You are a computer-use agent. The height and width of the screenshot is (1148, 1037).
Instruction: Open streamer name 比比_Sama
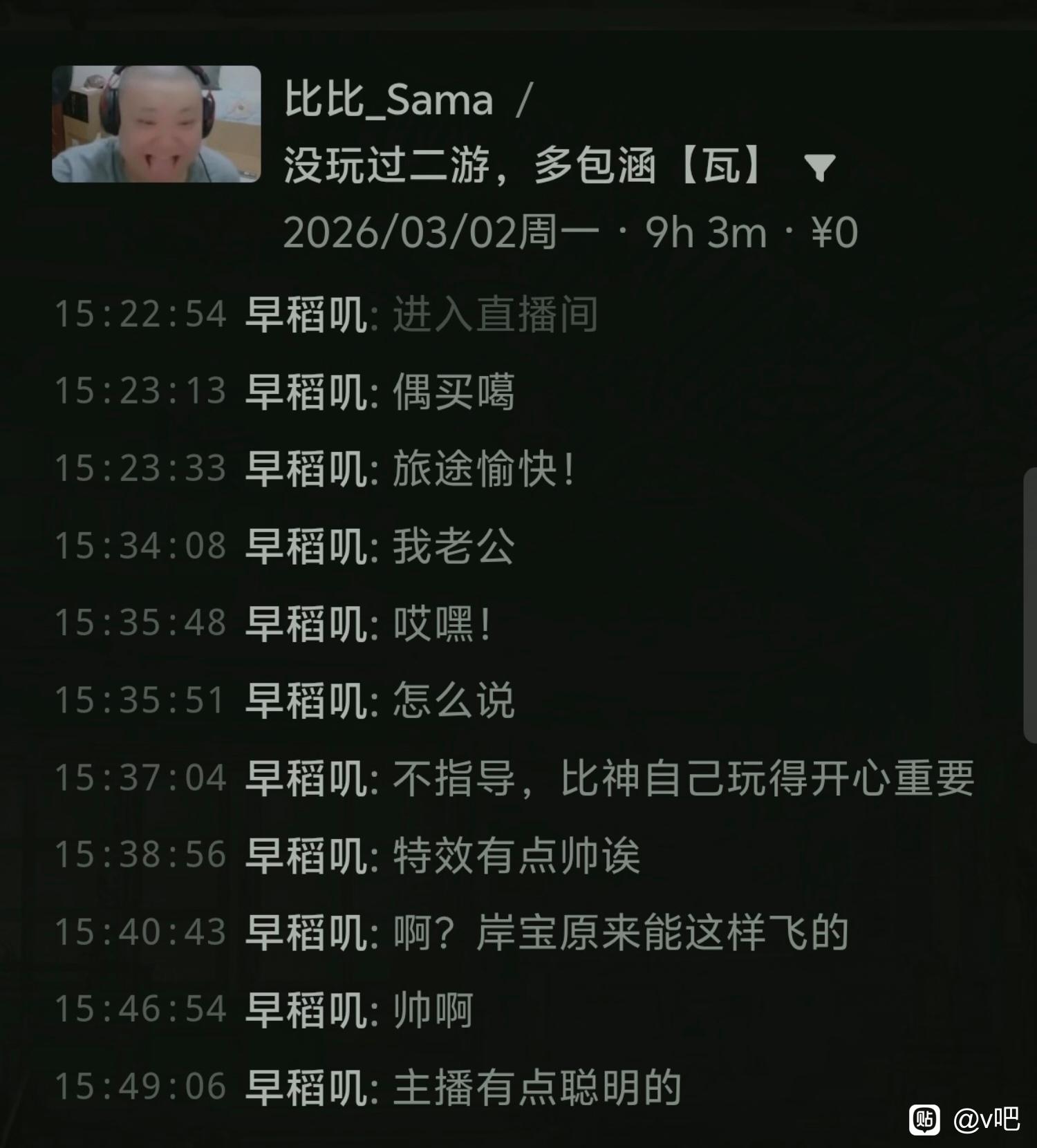point(389,100)
